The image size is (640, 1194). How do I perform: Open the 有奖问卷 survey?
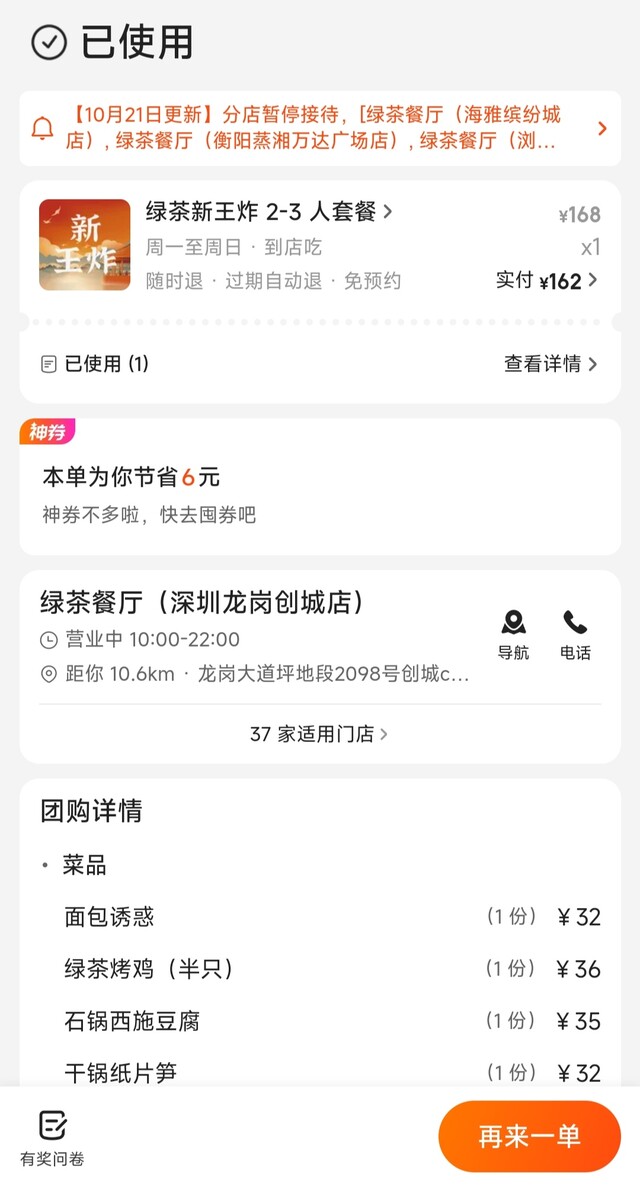52,1138
